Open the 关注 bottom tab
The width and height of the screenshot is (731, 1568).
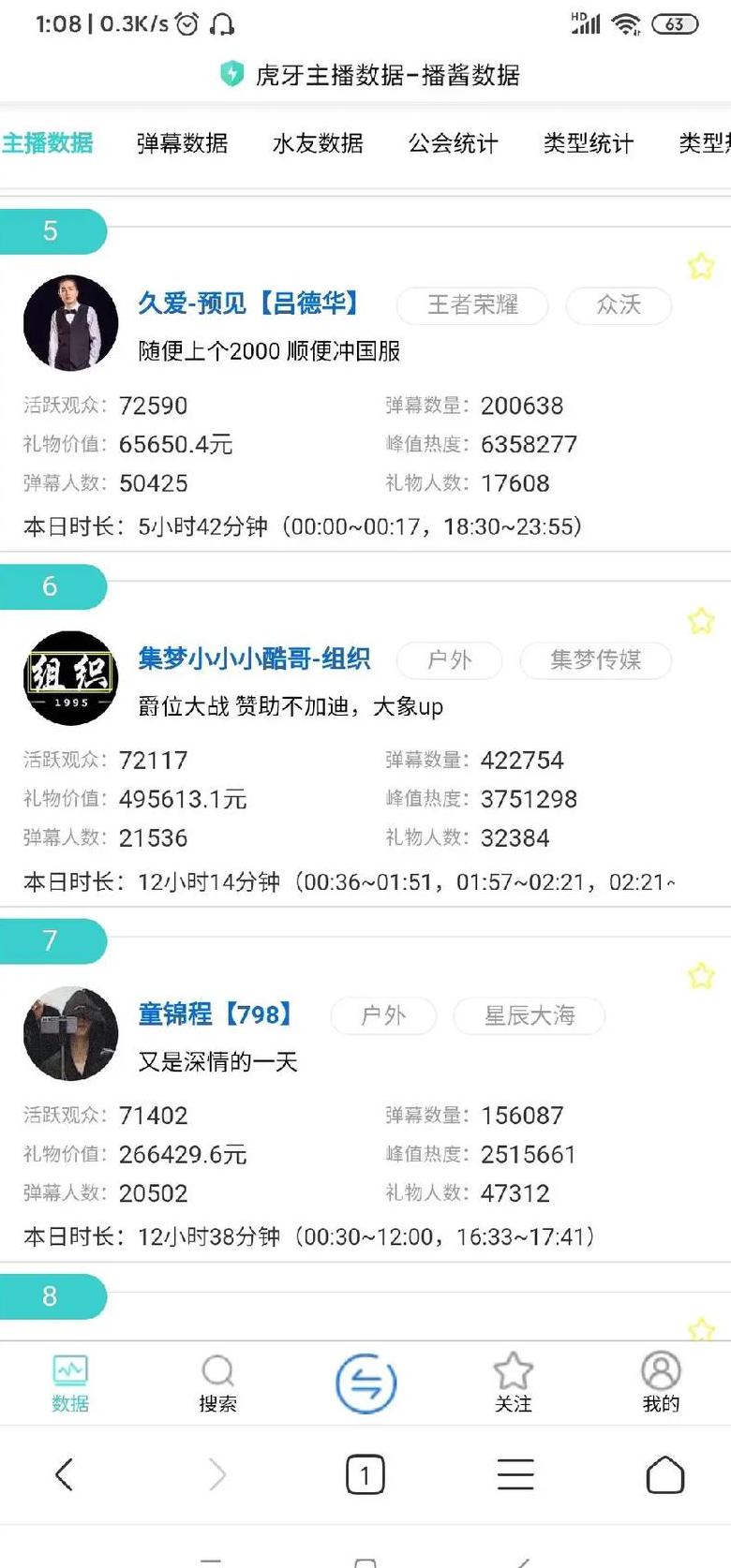tap(513, 1383)
